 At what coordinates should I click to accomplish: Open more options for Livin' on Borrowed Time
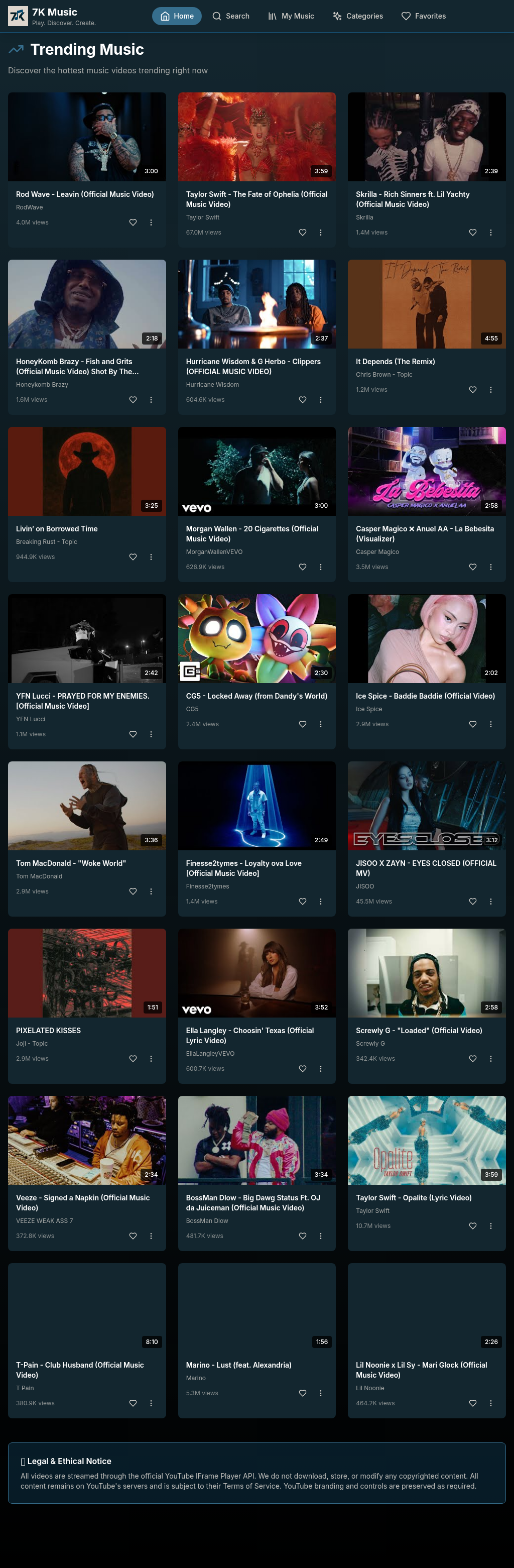pyautogui.click(x=151, y=557)
